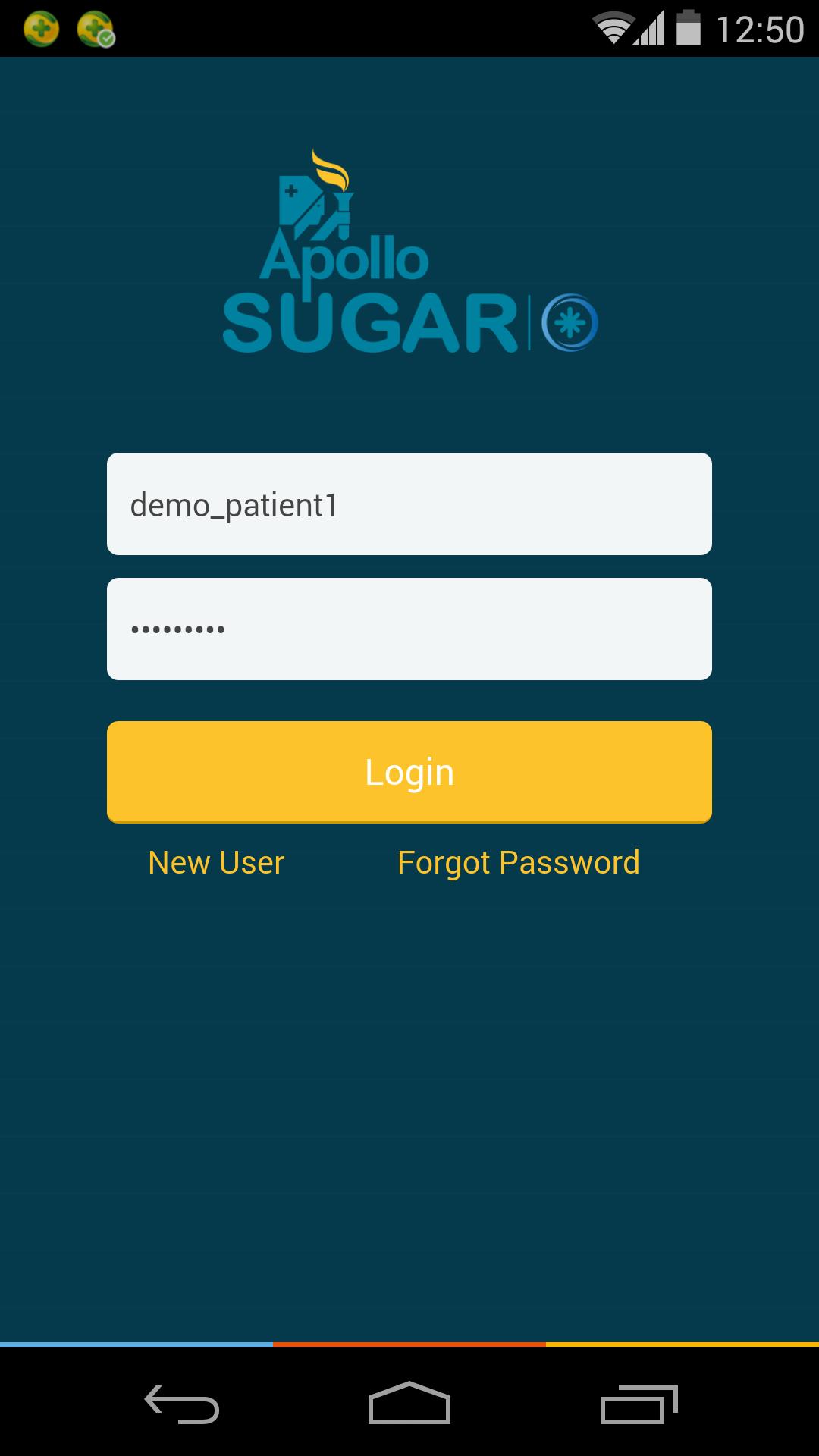Open the New User registration link
The width and height of the screenshot is (819, 1456).
tap(216, 863)
